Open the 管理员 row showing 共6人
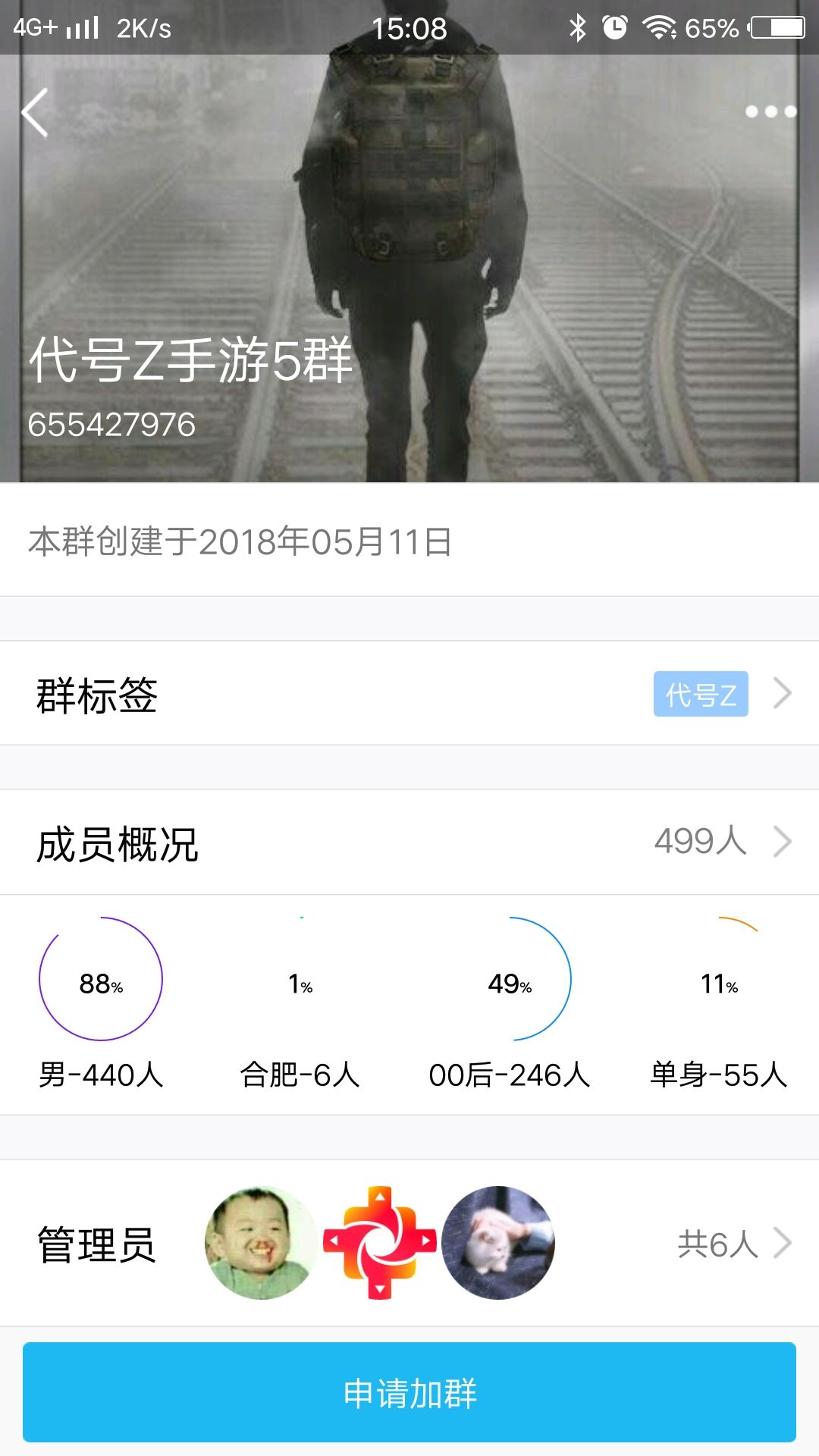The height and width of the screenshot is (1456, 819). [409, 1243]
